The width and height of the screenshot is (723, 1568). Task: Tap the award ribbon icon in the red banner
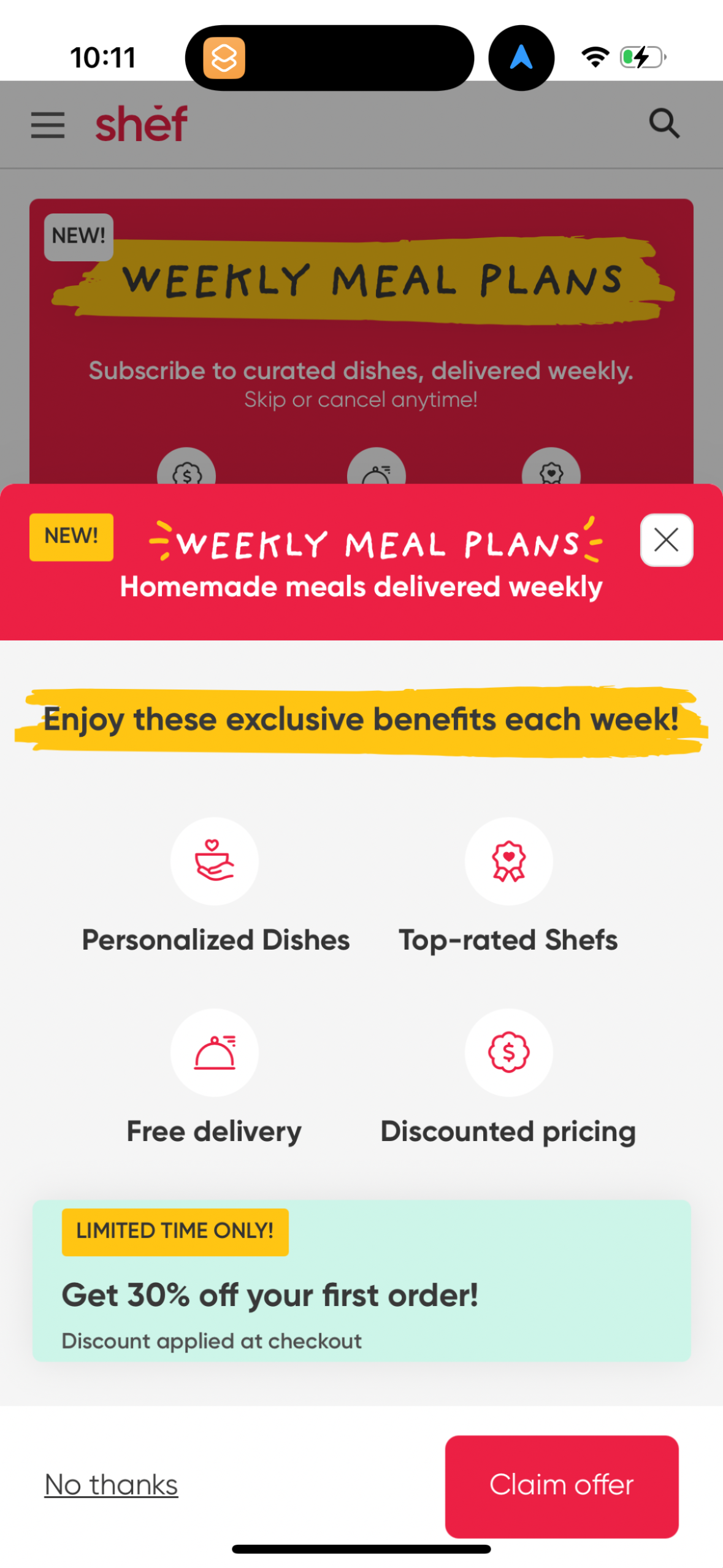click(551, 472)
